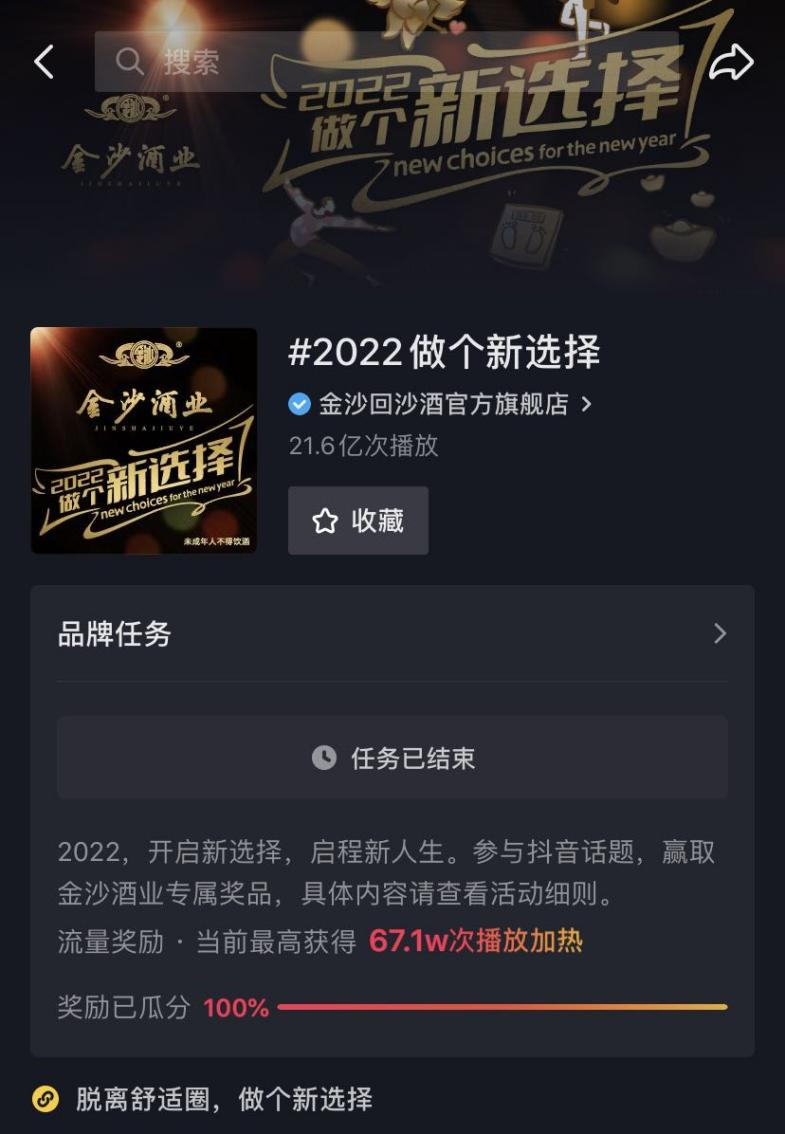Viewport: 785px width, 1134px height.
Task: Tap the 搜索 search box
Action: click(x=385, y=62)
